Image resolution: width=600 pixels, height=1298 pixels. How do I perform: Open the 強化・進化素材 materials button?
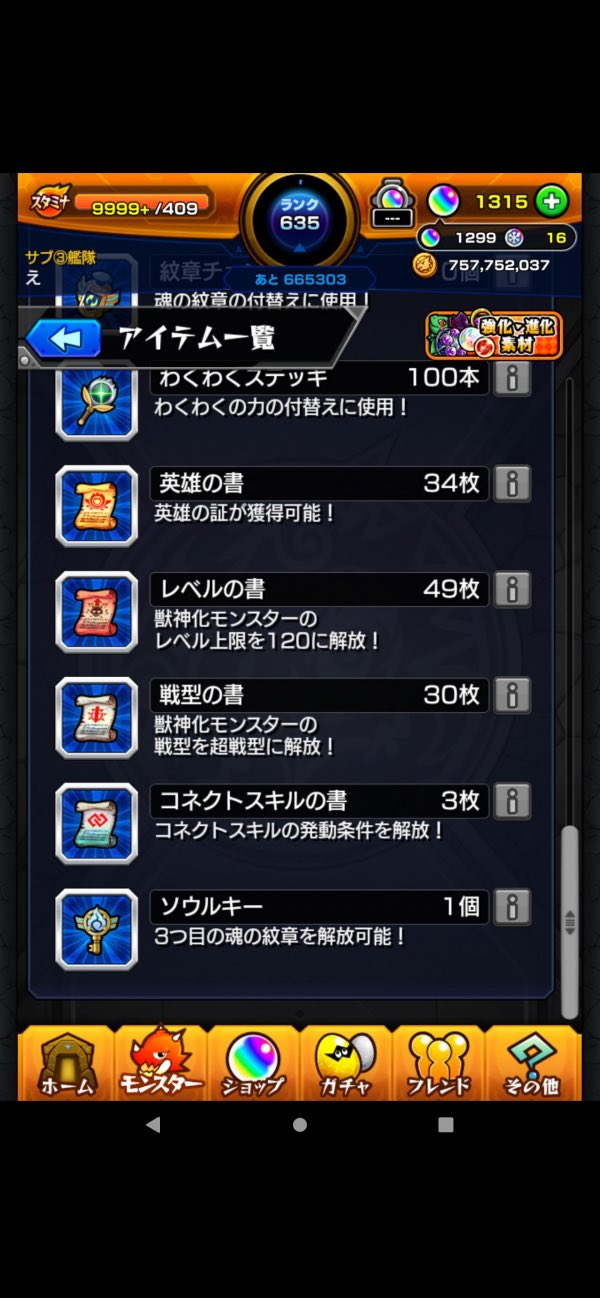click(493, 335)
